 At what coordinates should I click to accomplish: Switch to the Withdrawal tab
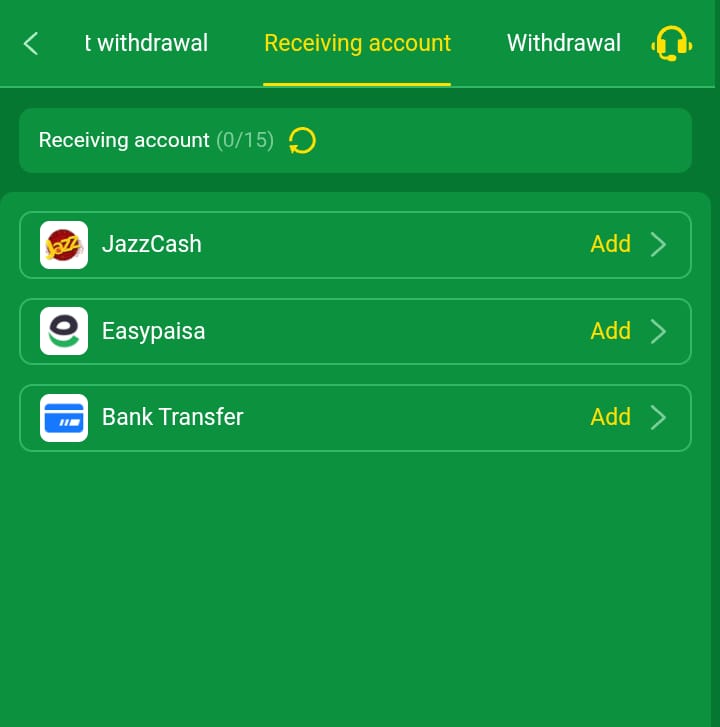[x=563, y=43]
